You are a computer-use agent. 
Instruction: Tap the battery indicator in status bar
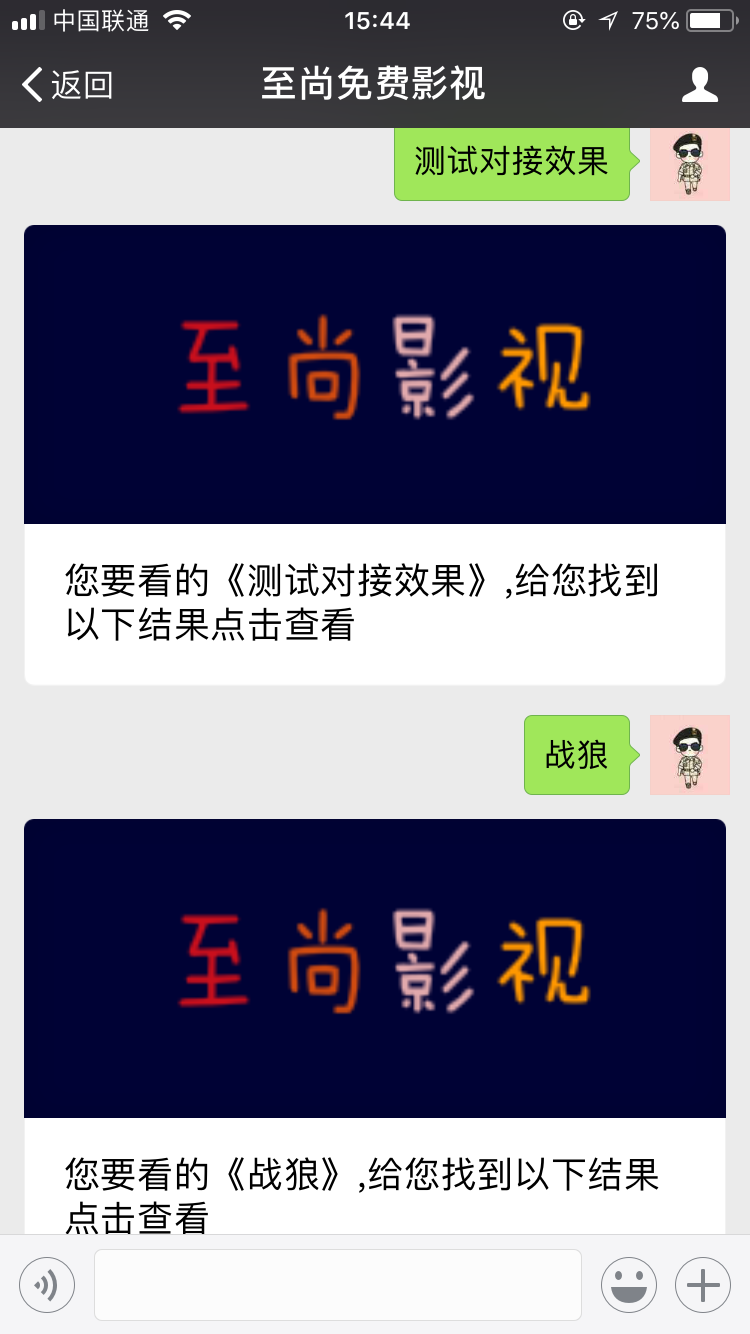tap(711, 19)
